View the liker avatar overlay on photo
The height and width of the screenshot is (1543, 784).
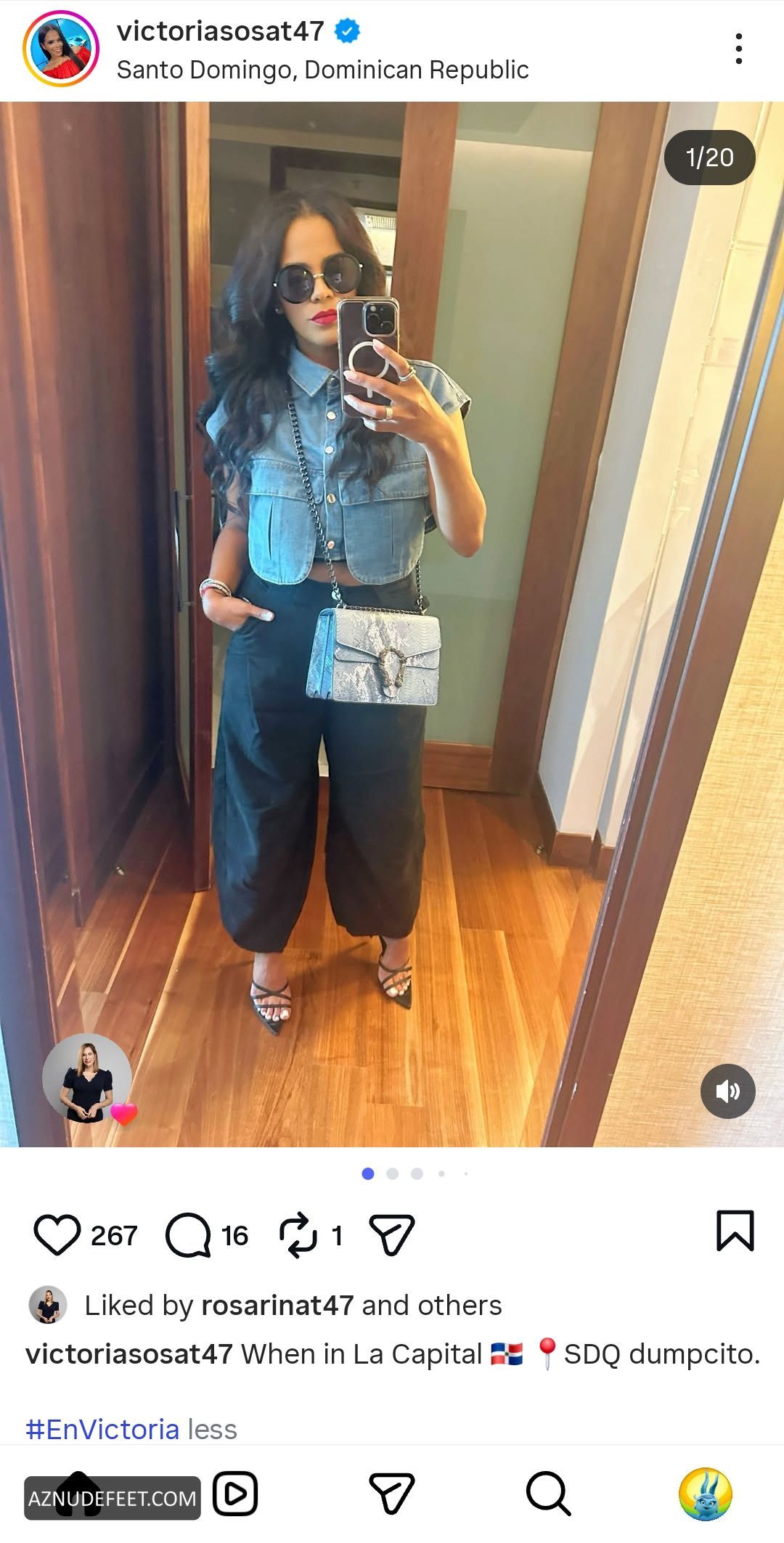pos(87,1078)
